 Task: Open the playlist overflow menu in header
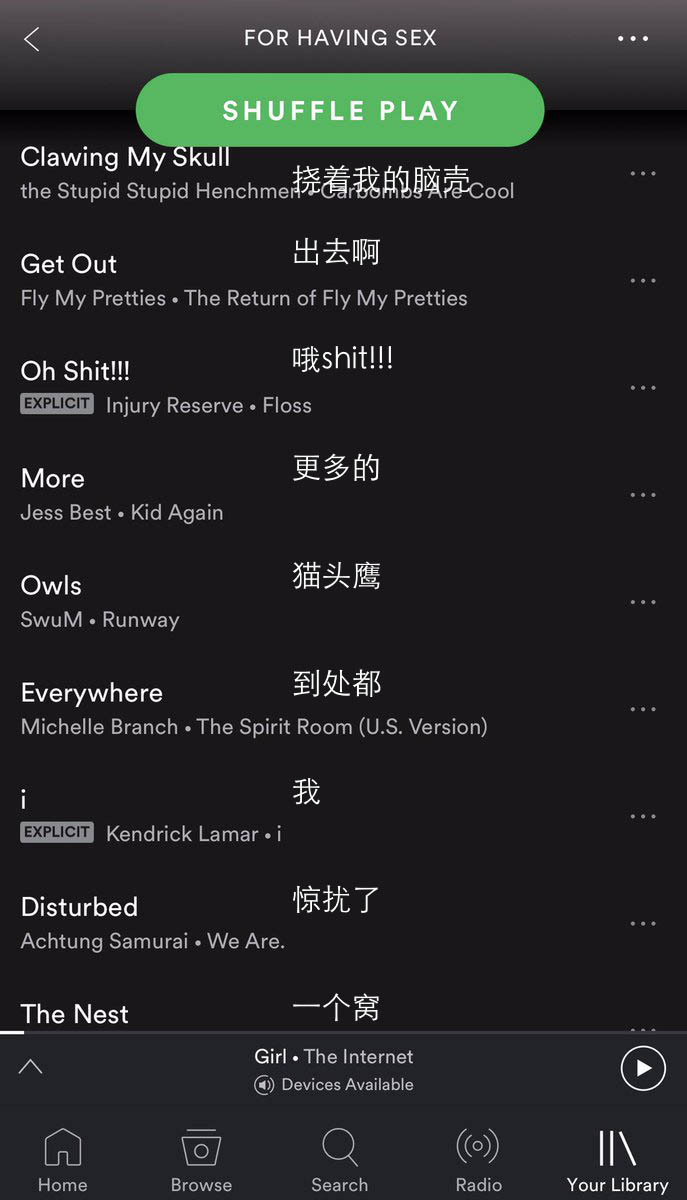632,39
